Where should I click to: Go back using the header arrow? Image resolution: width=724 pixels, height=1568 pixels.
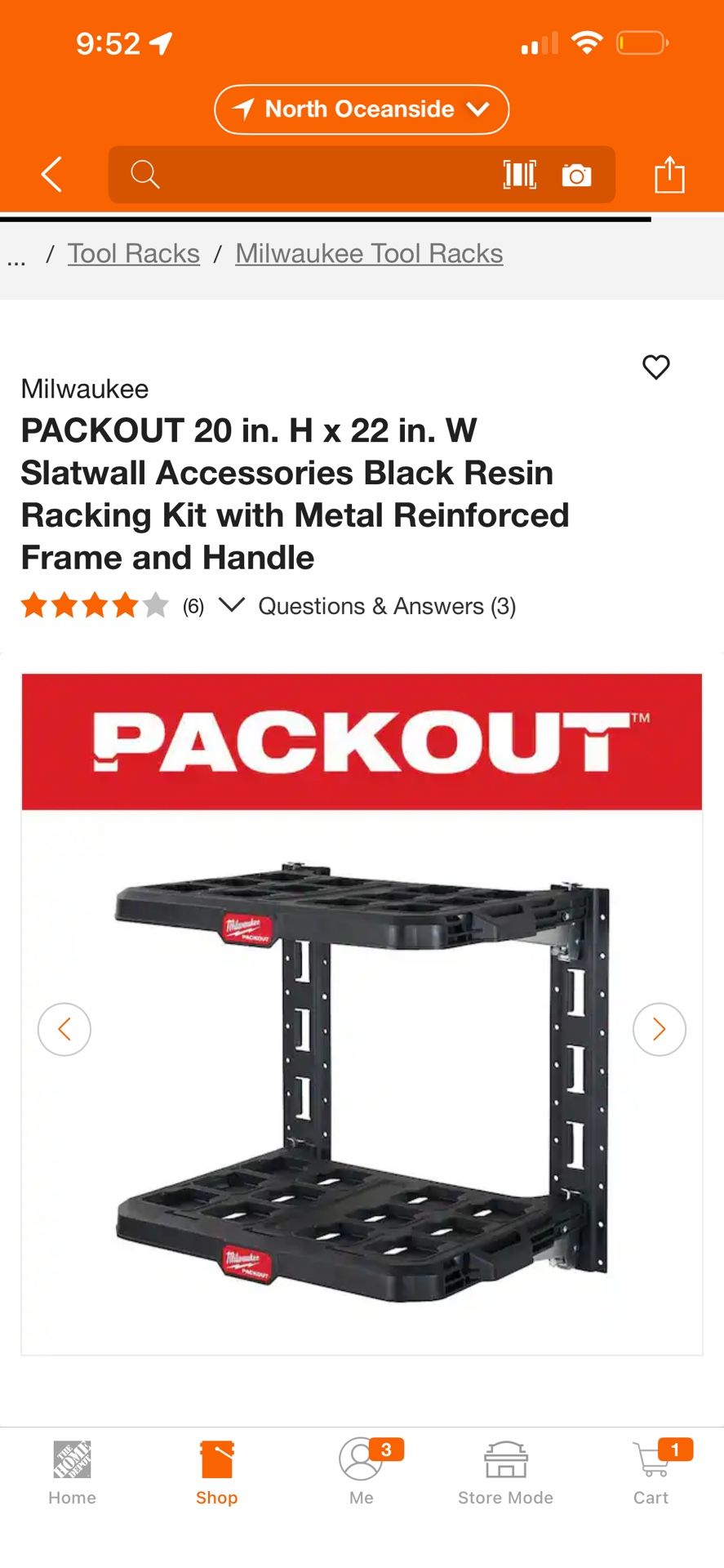pos(52,174)
